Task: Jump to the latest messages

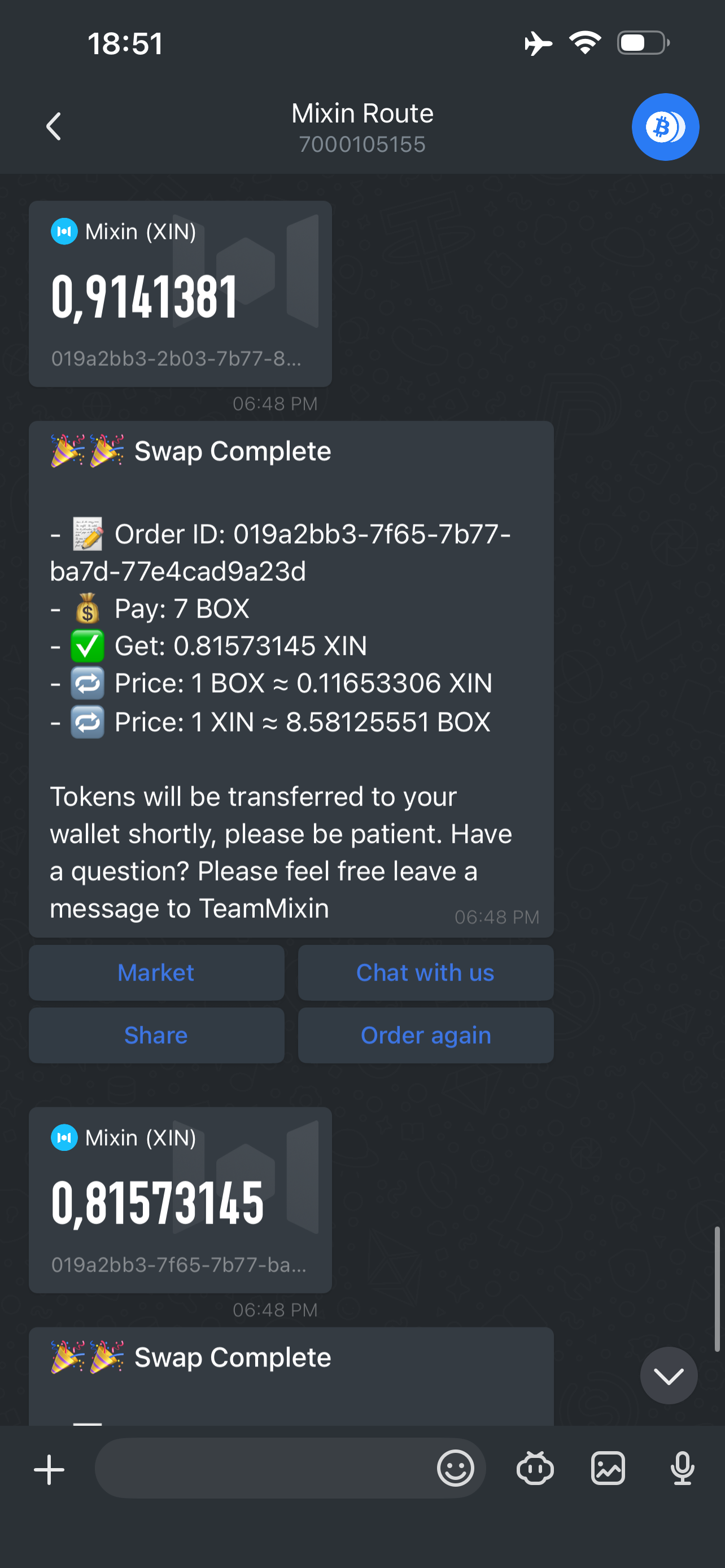Action: tap(669, 1376)
